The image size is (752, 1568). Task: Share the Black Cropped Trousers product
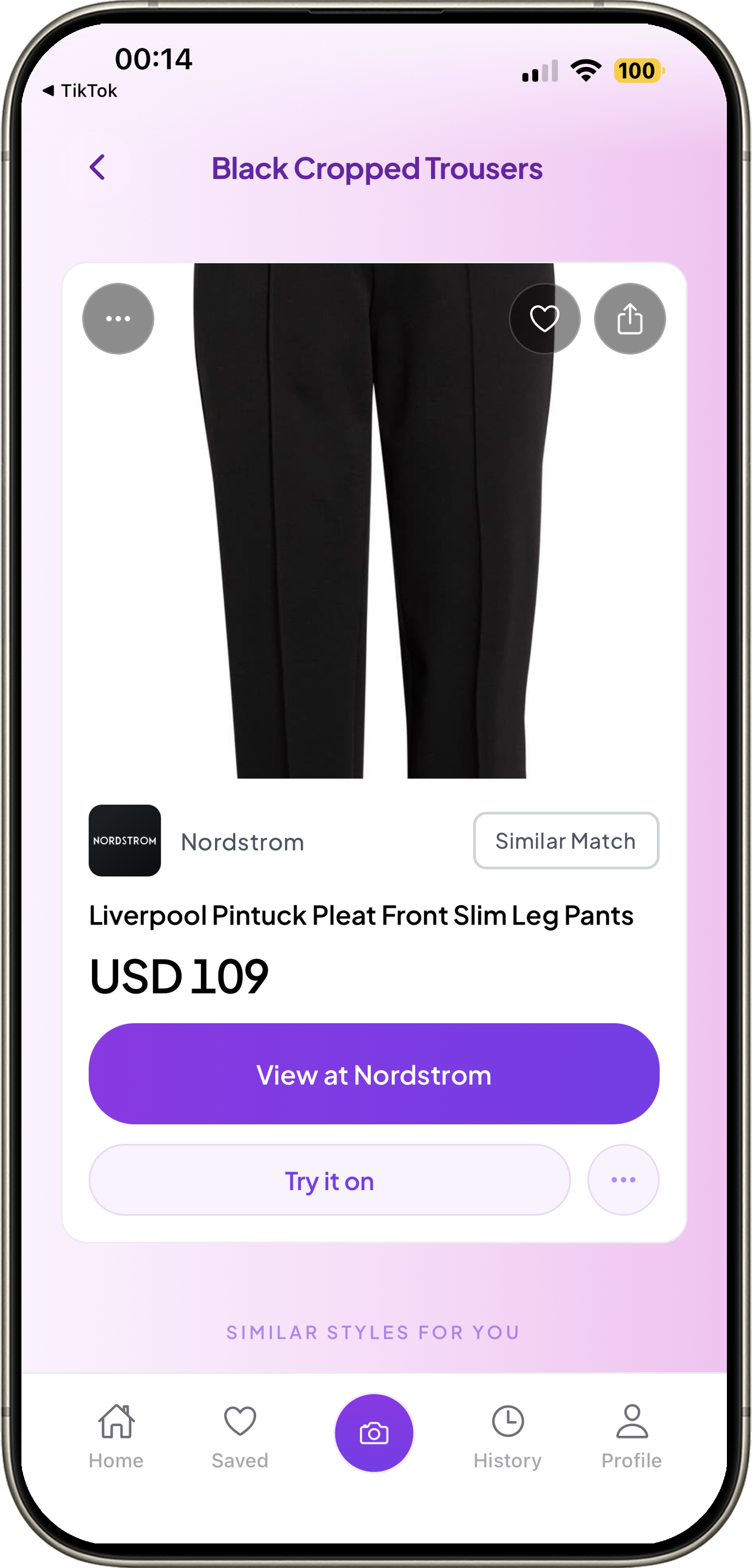click(x=630, y=319)
